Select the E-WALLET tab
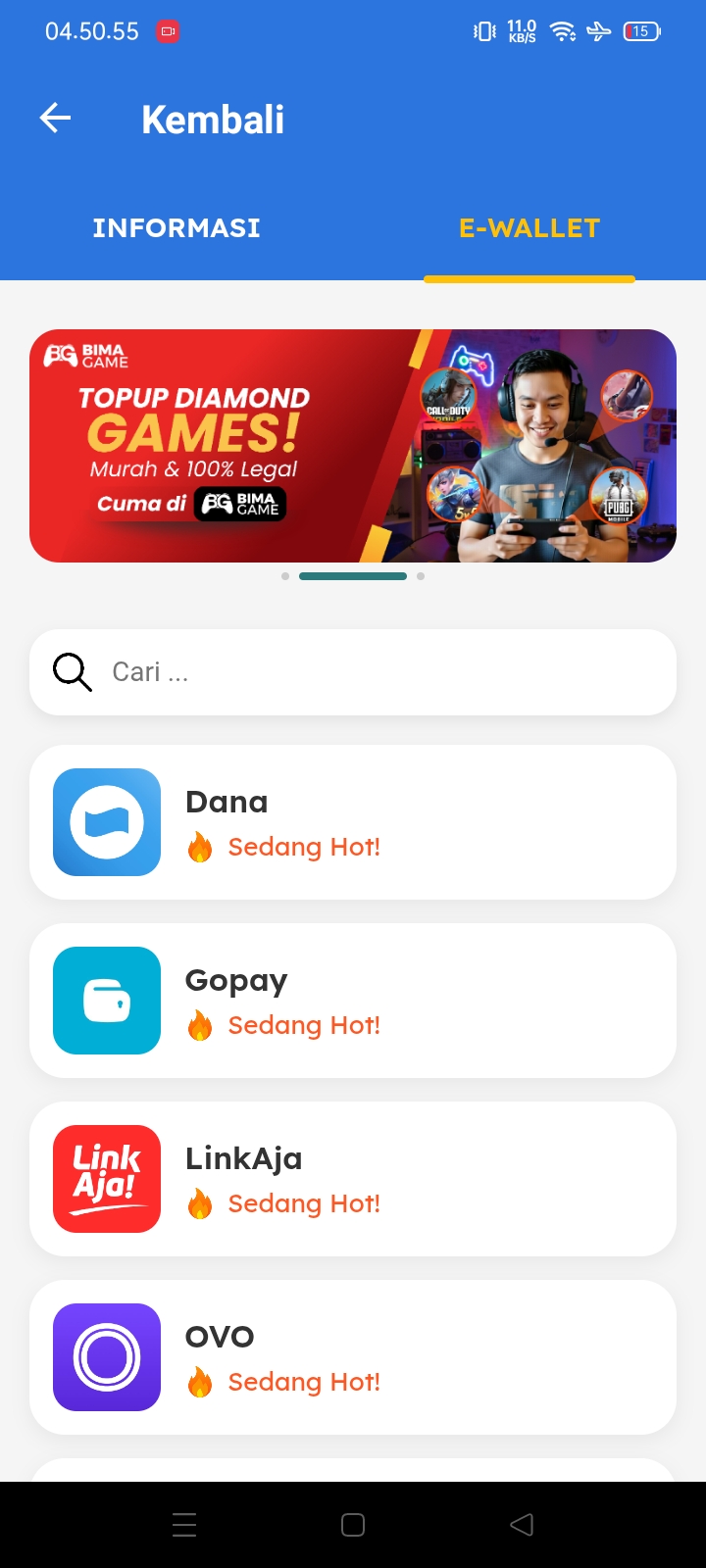The height and width of the screenshot is (1568, 706). (x=529, y=228)
